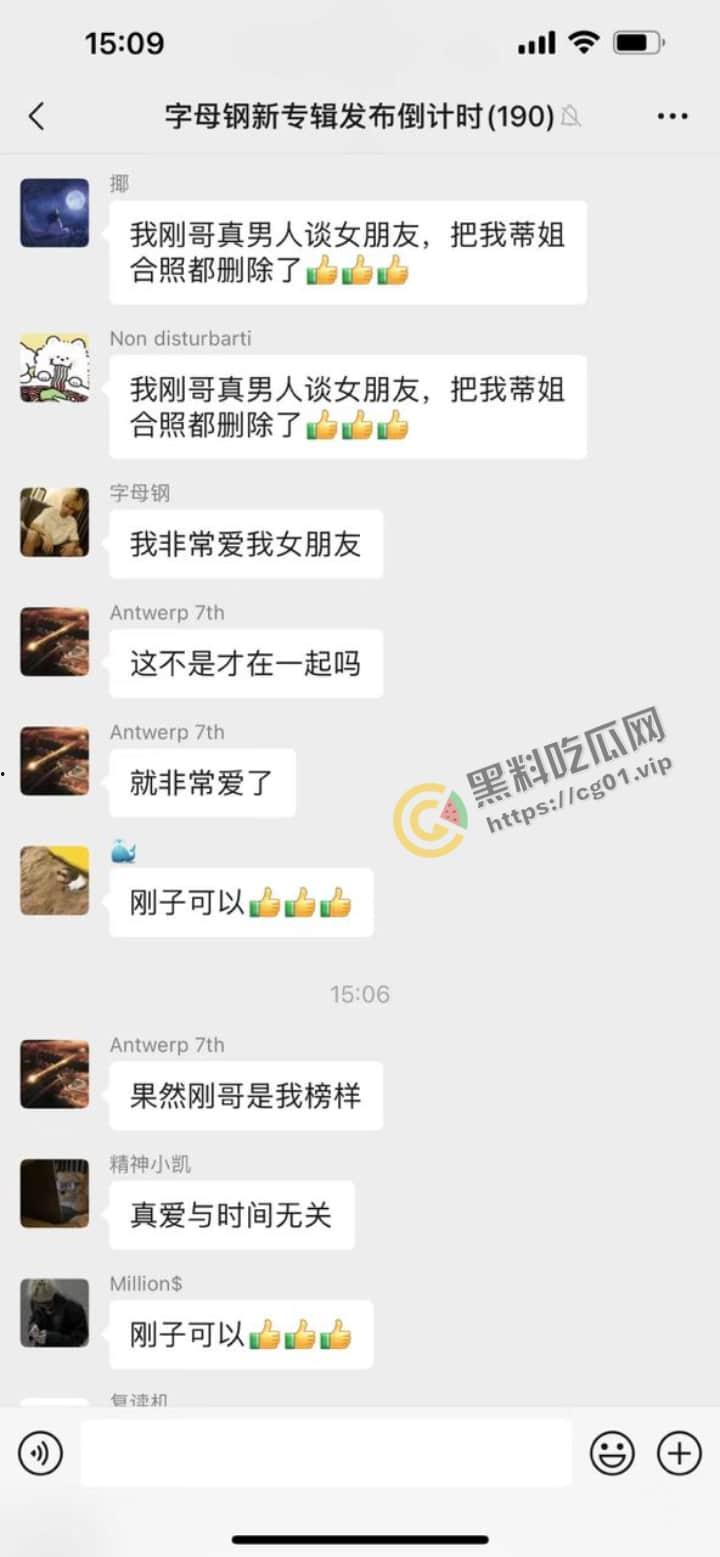Open Non disturbarti's profile avatar

click(55, 368)
